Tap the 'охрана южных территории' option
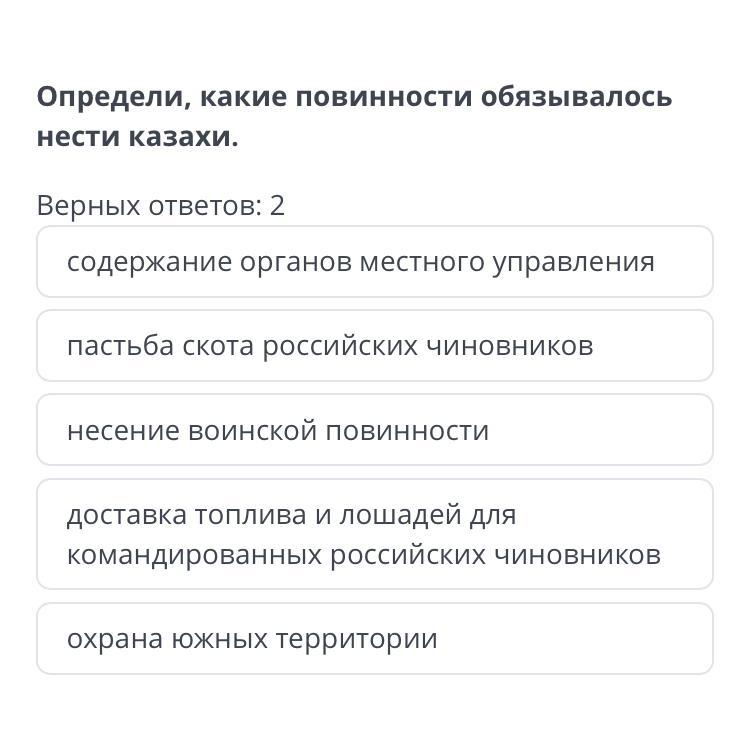 click(x=375, y=639)
